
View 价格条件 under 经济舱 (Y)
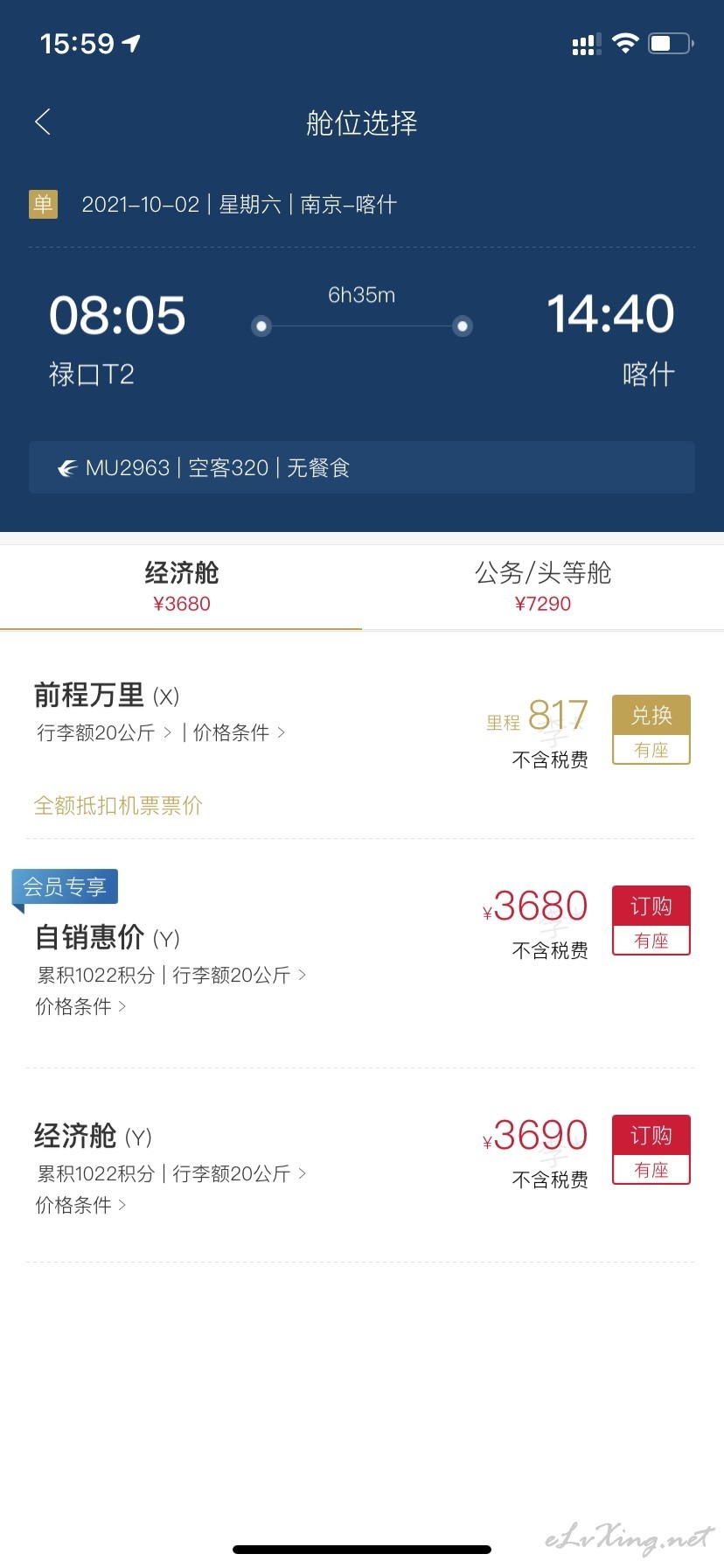(80, 1205)
